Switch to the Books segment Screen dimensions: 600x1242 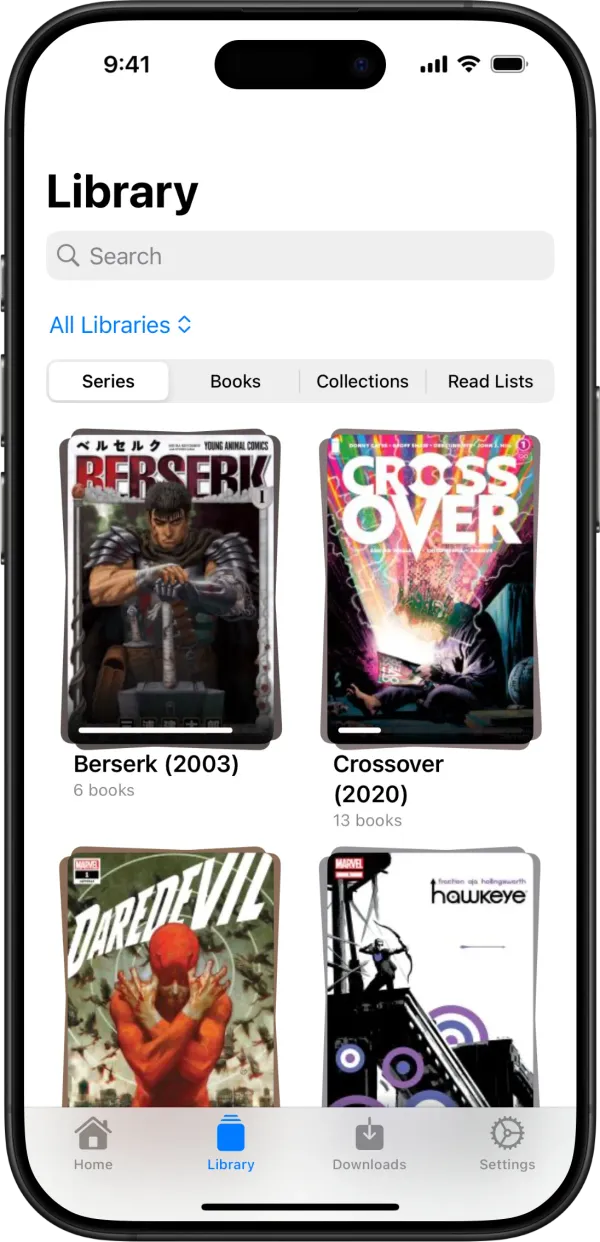[235, 381]
